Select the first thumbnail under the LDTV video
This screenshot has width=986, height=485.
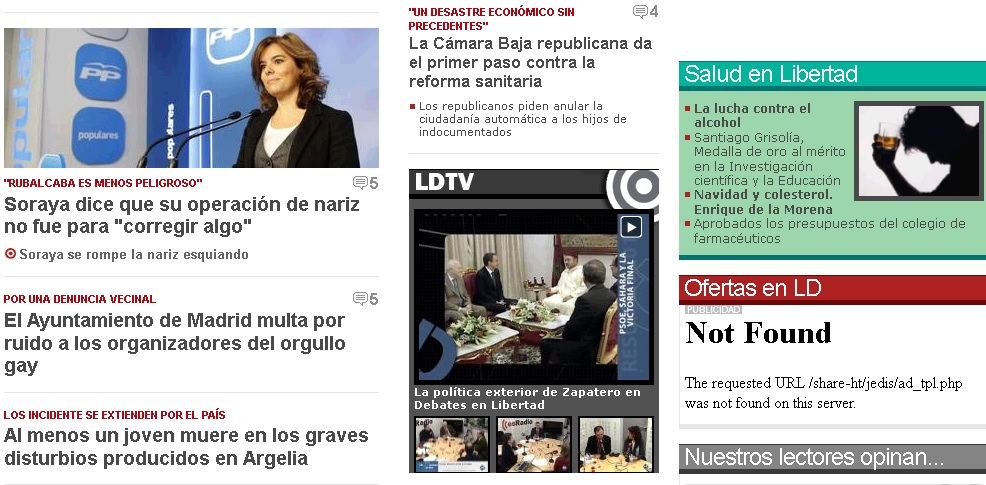click(451, 444)
